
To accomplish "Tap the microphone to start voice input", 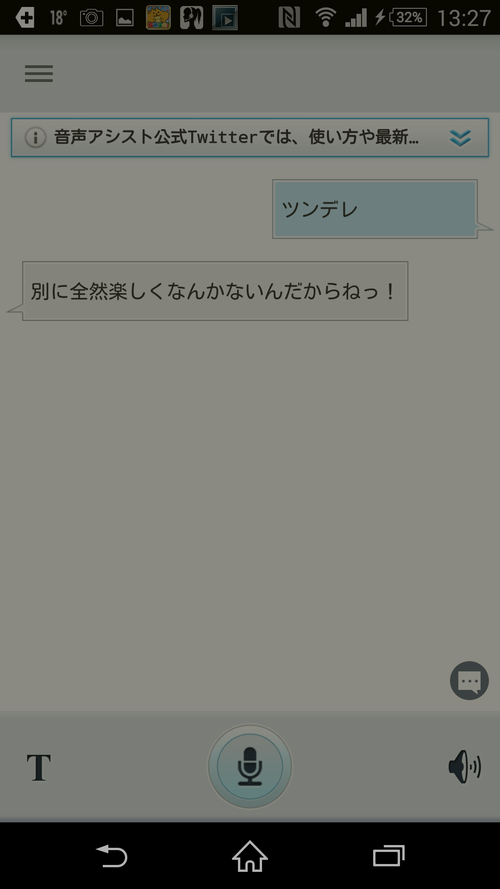I will 249,767.
